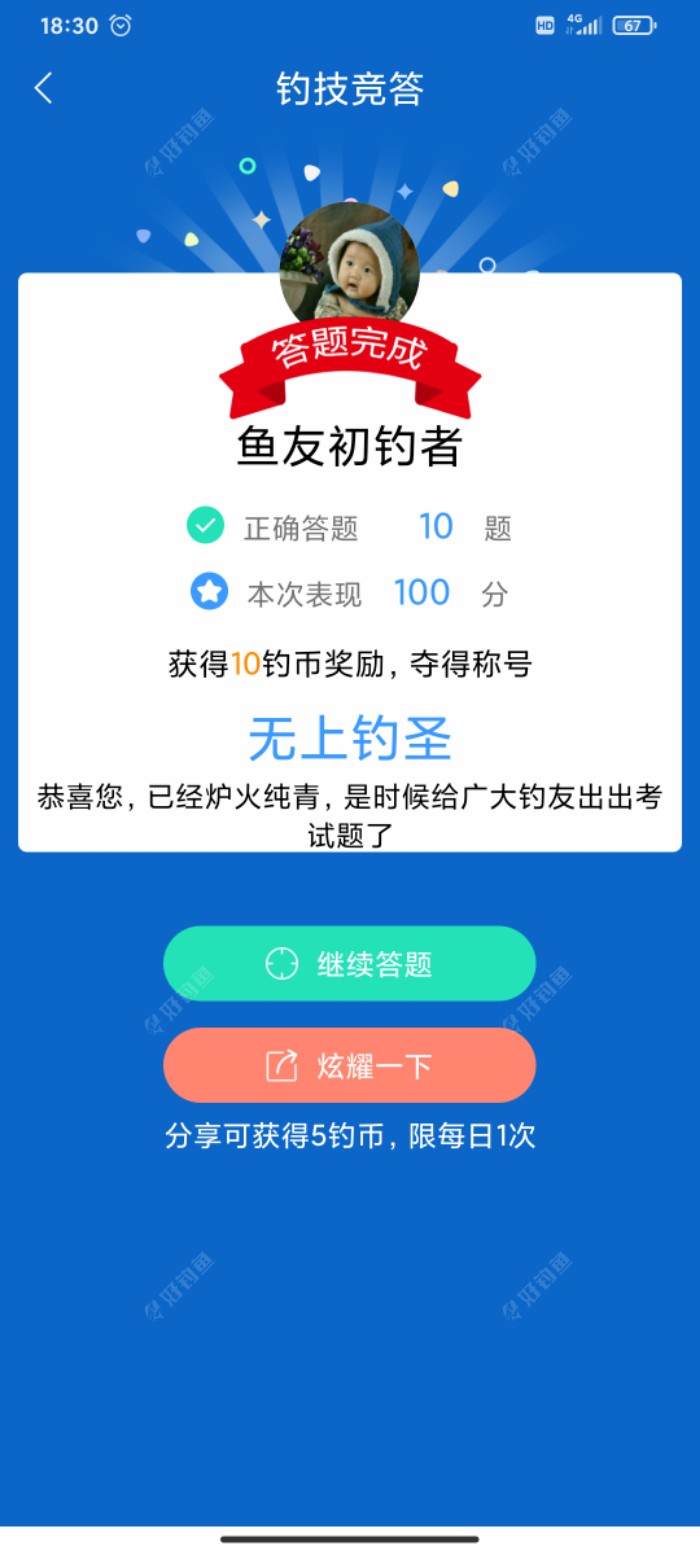The image size is (700, 1555).
Task: Go back from the 钓技竞答 screen
Action: pos(43,89)
